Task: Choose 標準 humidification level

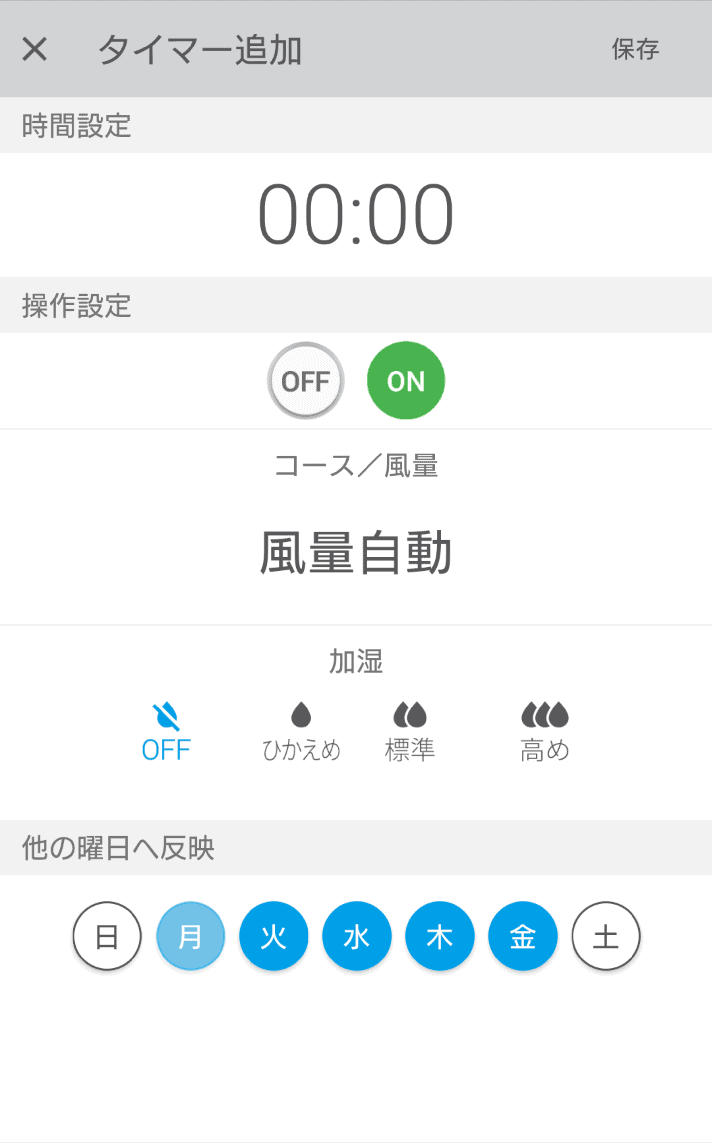Action: [410, 732]
